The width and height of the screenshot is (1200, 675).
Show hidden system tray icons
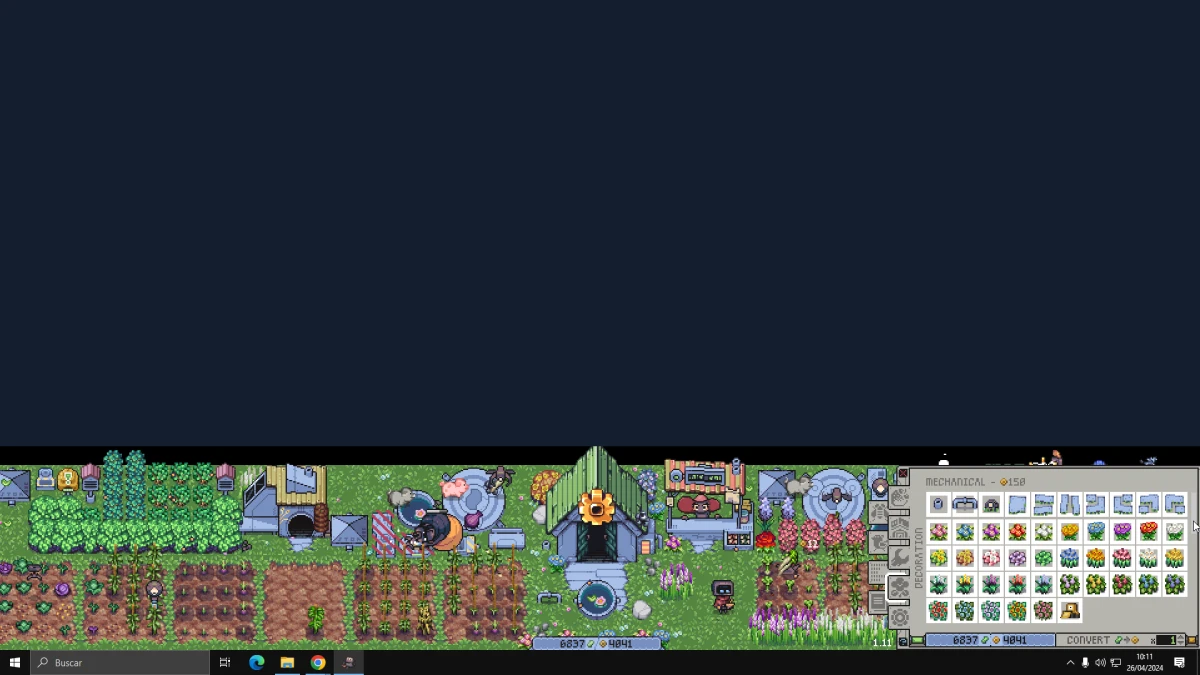pyautogui.click(x=1070, y=663)
